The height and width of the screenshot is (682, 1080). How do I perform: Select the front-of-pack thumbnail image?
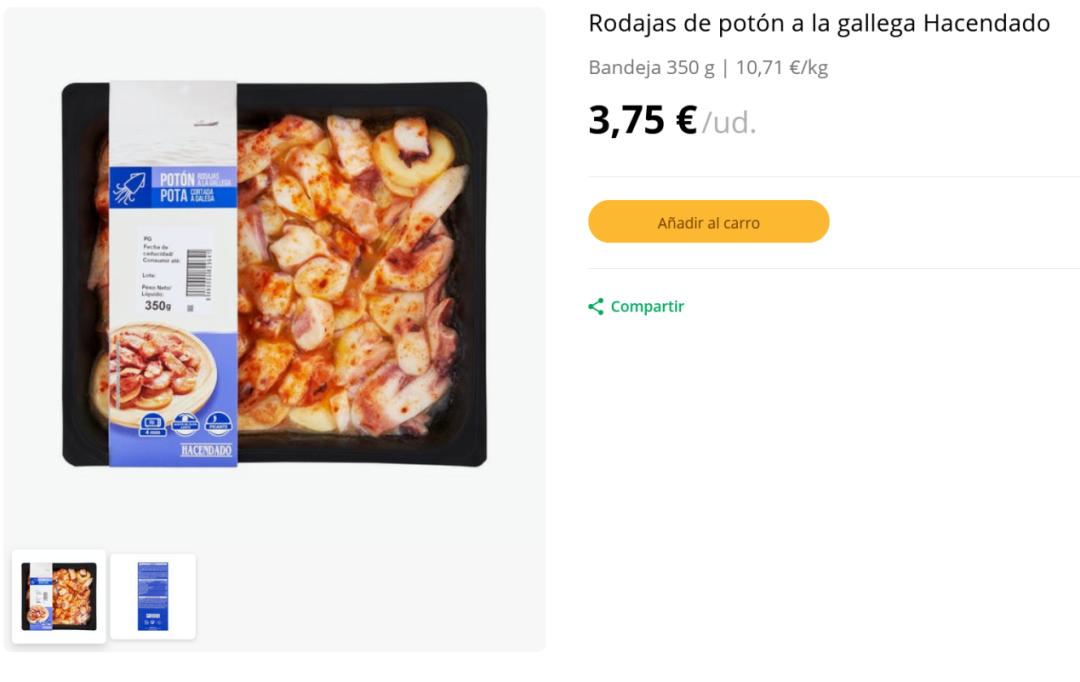tap(59, 596)
